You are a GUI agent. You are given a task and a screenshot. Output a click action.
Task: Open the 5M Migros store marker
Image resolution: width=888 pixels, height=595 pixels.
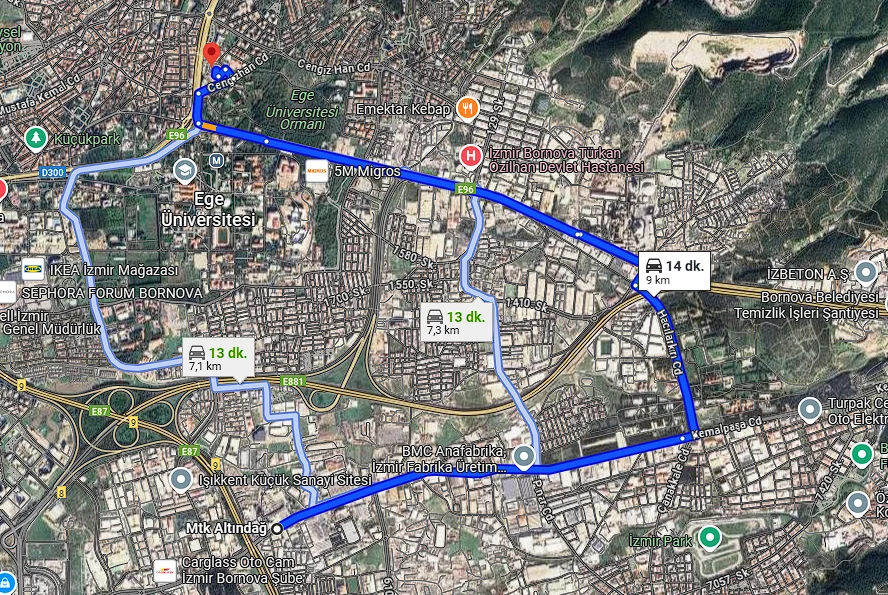(x=317, y=171)
